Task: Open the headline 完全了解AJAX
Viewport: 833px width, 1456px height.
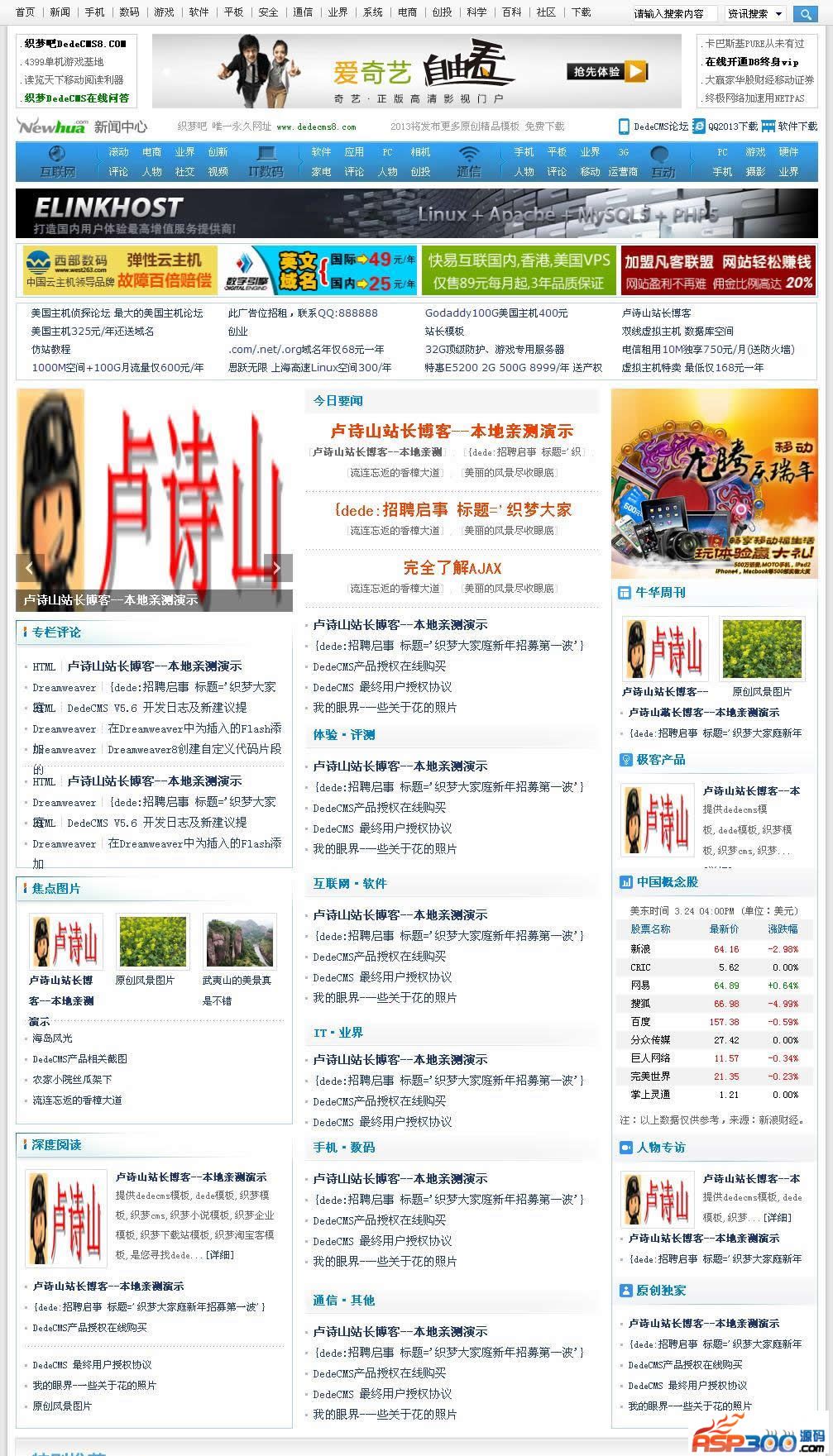Action: point(452,568)
